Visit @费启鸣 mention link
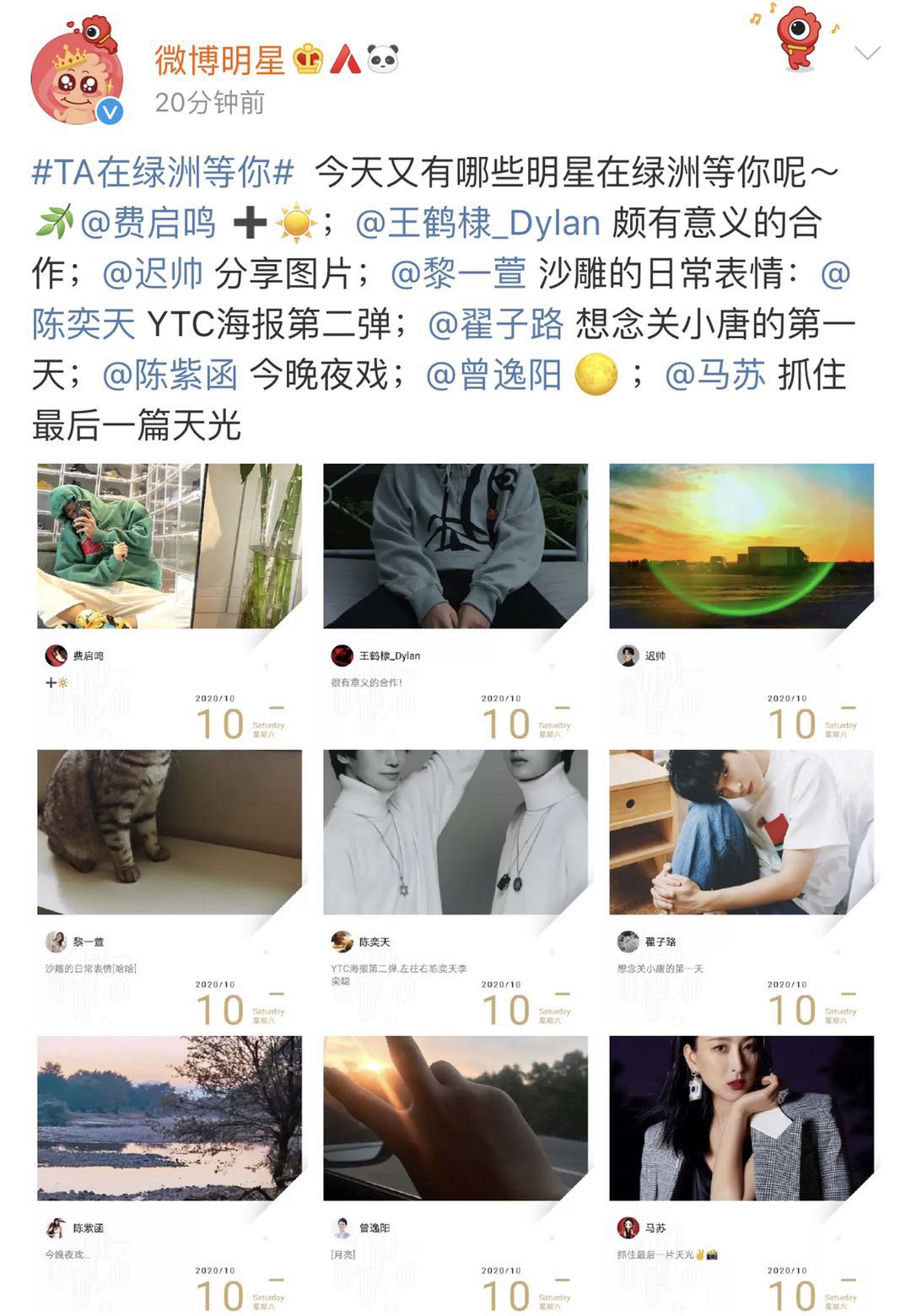The width and height of the screenshot is (911, 1316). pyautogui.click(x=148, y=224)
